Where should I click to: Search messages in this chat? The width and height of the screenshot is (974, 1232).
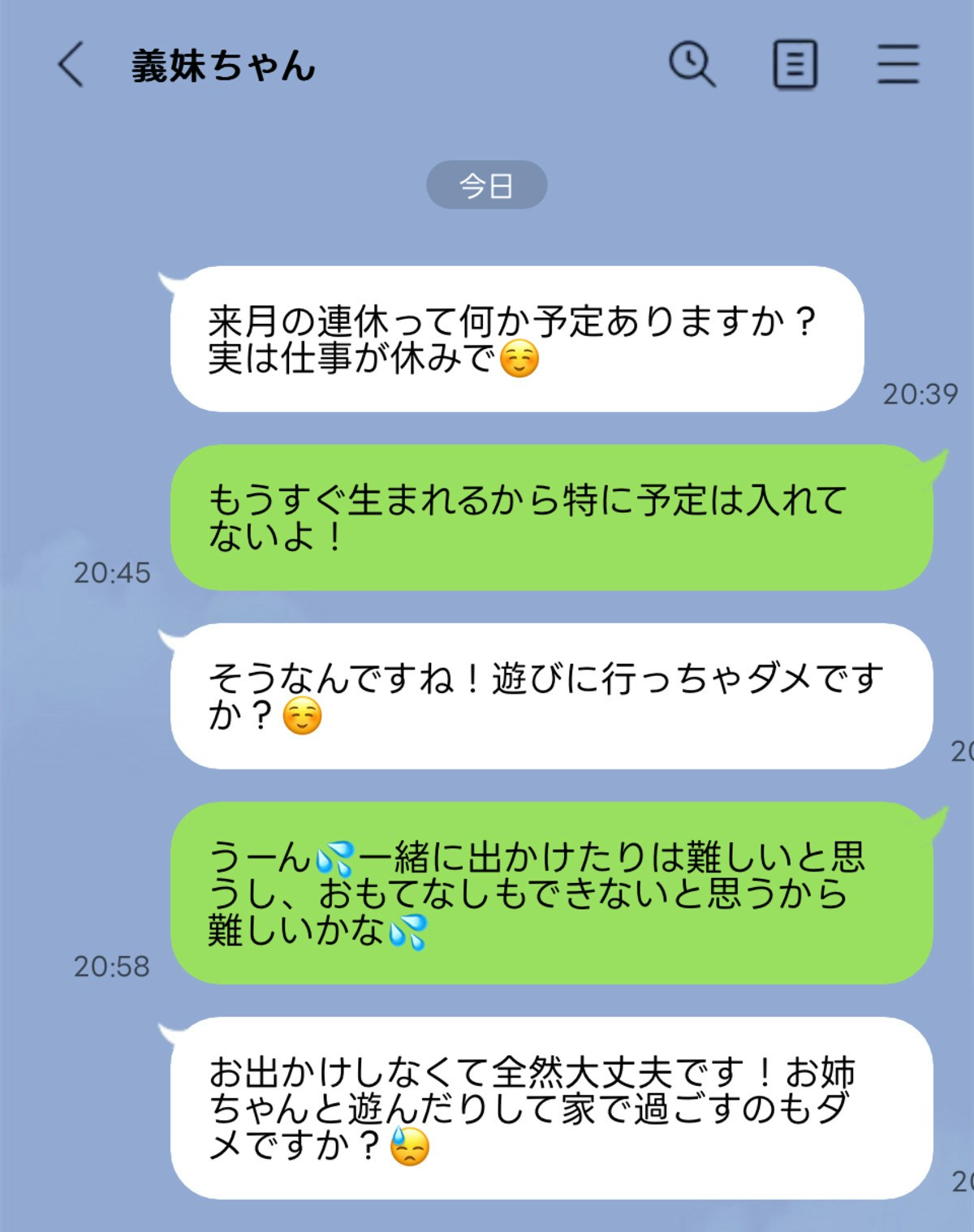(692, 64)
